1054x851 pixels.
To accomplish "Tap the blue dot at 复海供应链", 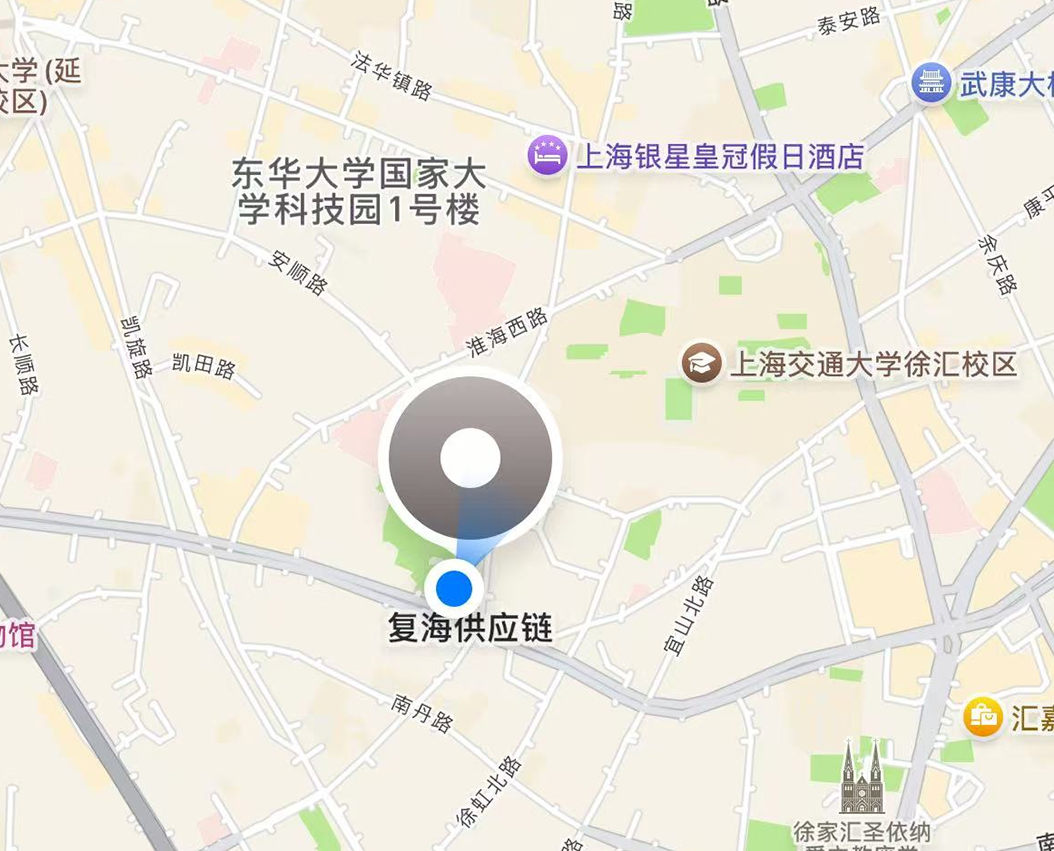I will pyautogui.click(x=454, y=586).
